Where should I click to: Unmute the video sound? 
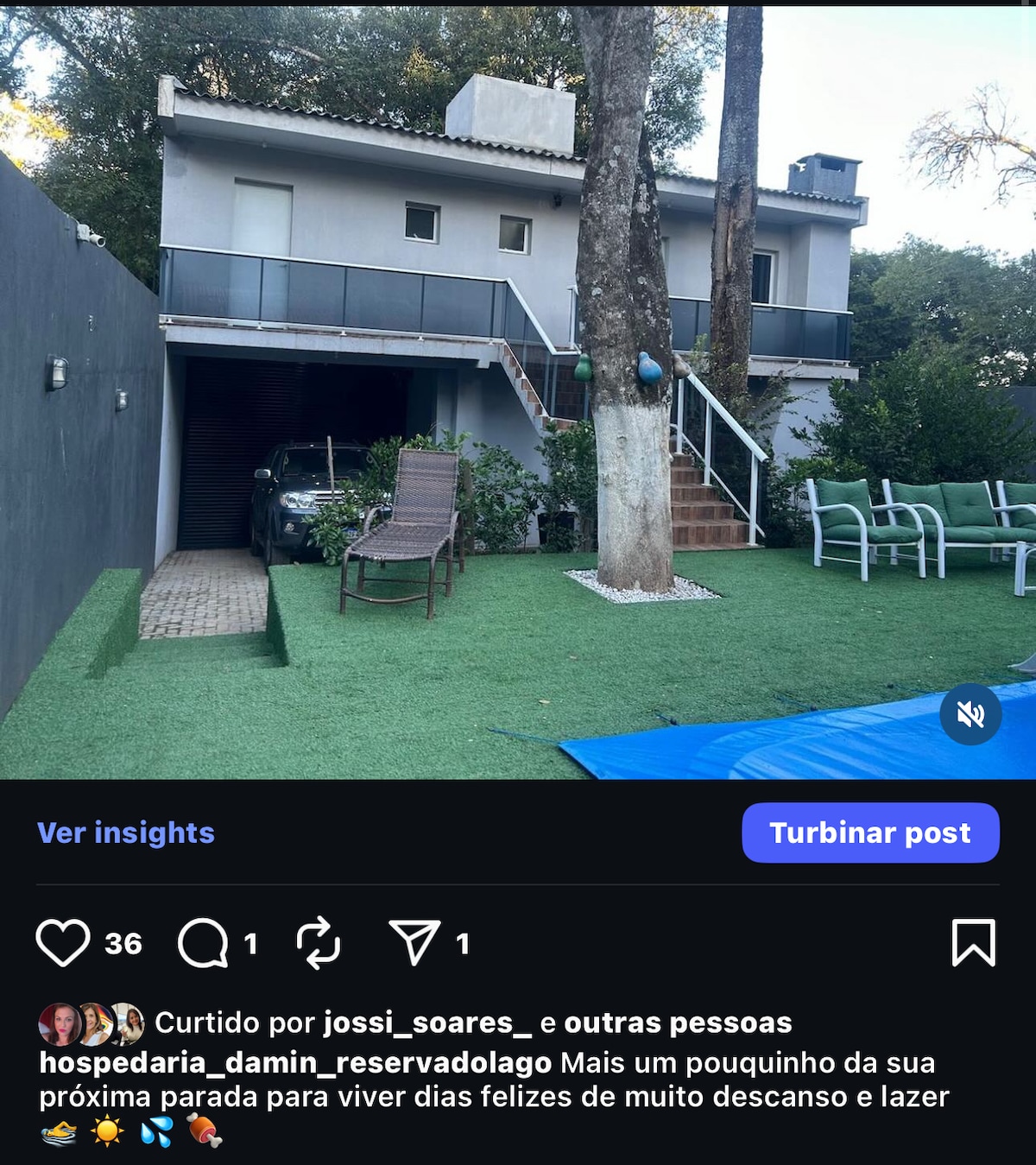[x=970, y=714]
